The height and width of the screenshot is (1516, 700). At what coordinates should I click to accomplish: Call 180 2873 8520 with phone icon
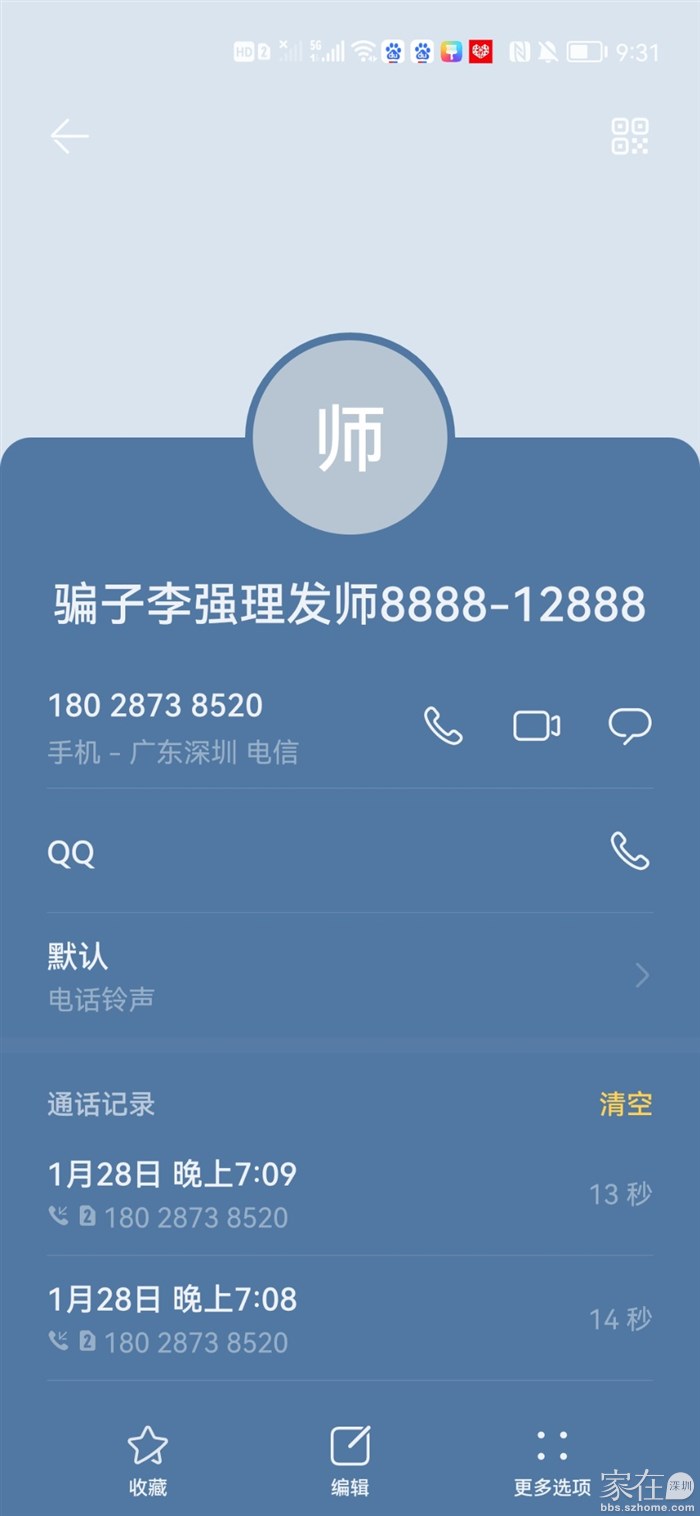(x=443, y=726)
